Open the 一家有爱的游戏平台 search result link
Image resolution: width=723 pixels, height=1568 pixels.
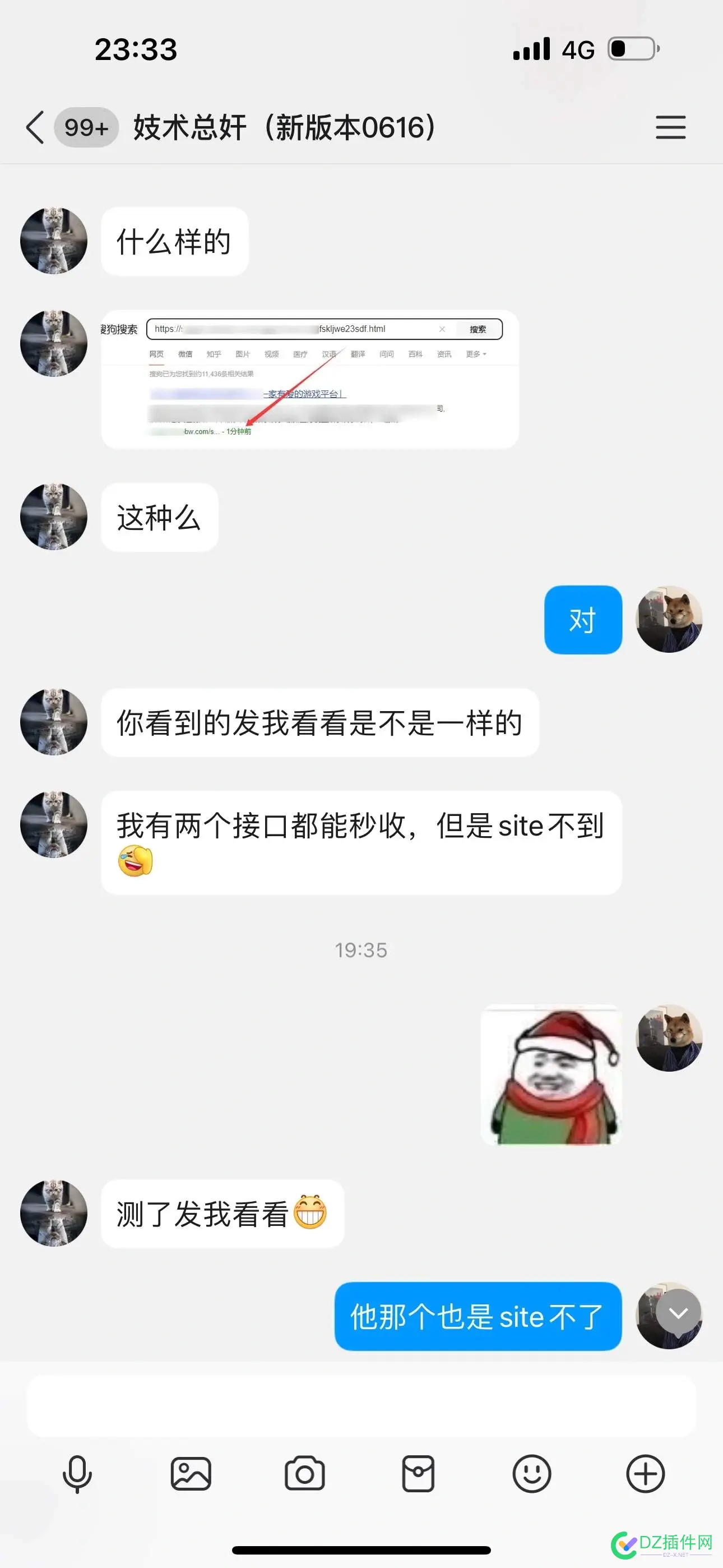[x=303, y=394]
